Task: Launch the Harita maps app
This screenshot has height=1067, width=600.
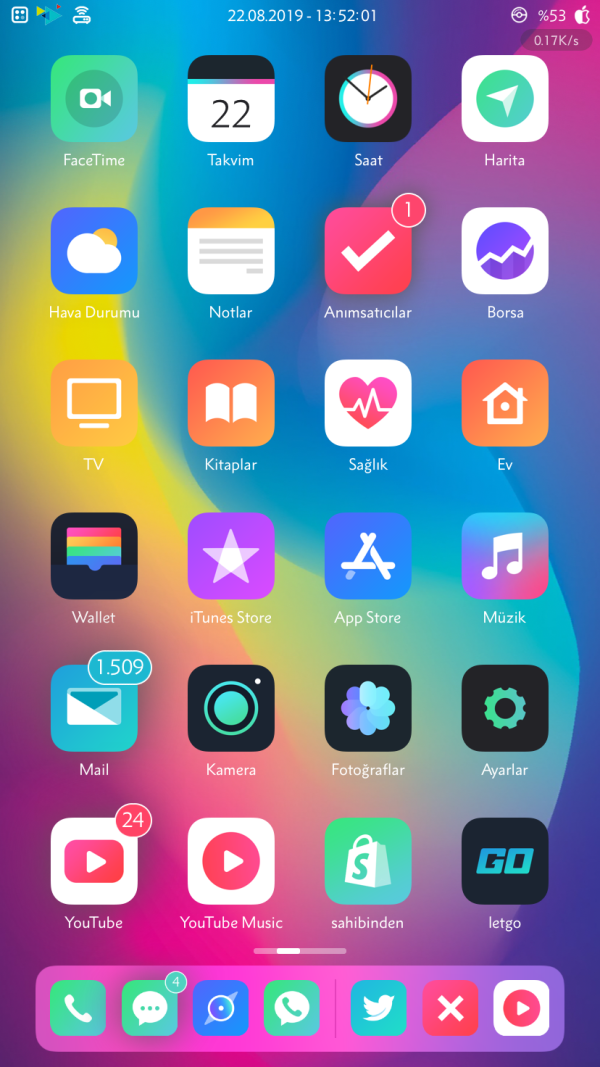Action: pos(505,99)
